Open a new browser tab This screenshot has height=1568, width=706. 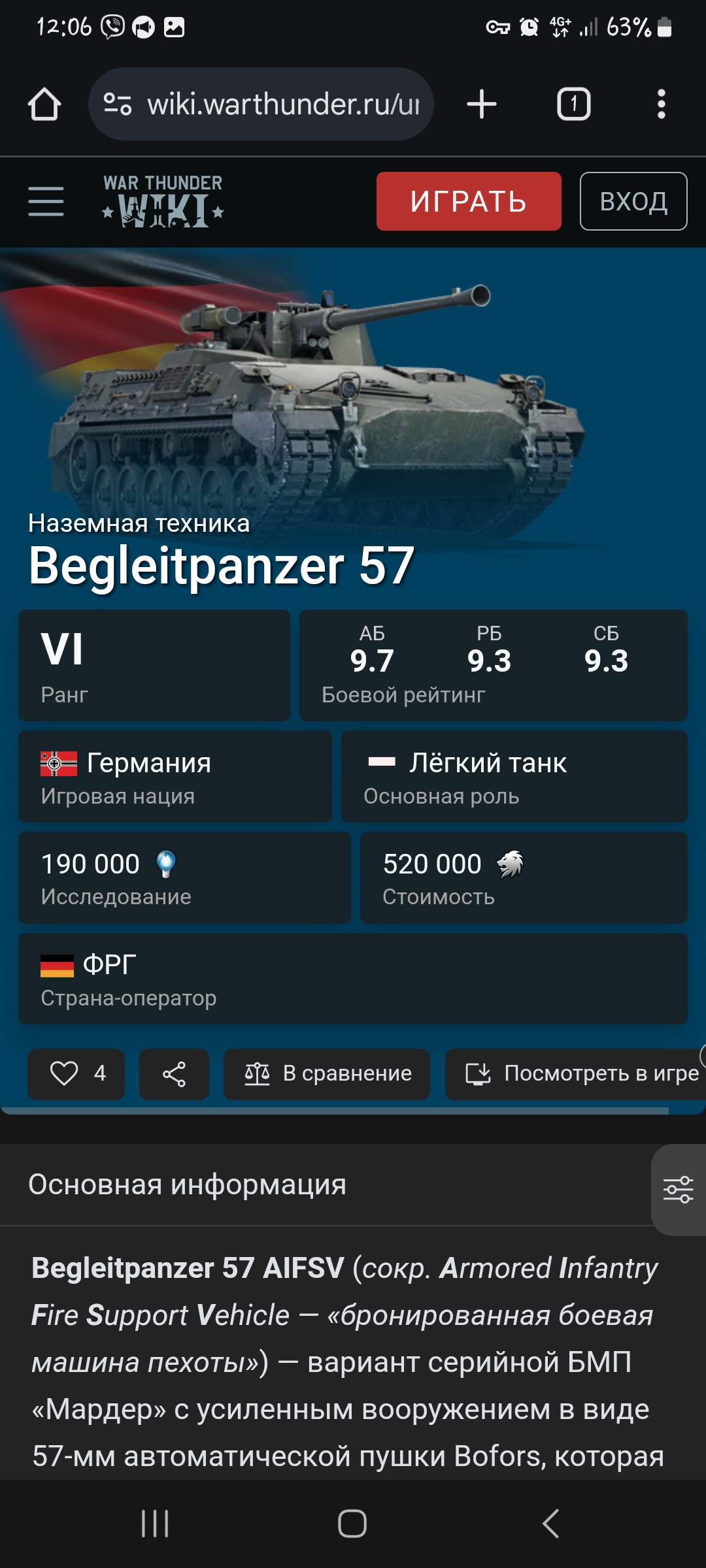pyautogui.click(x=482, y=104)
